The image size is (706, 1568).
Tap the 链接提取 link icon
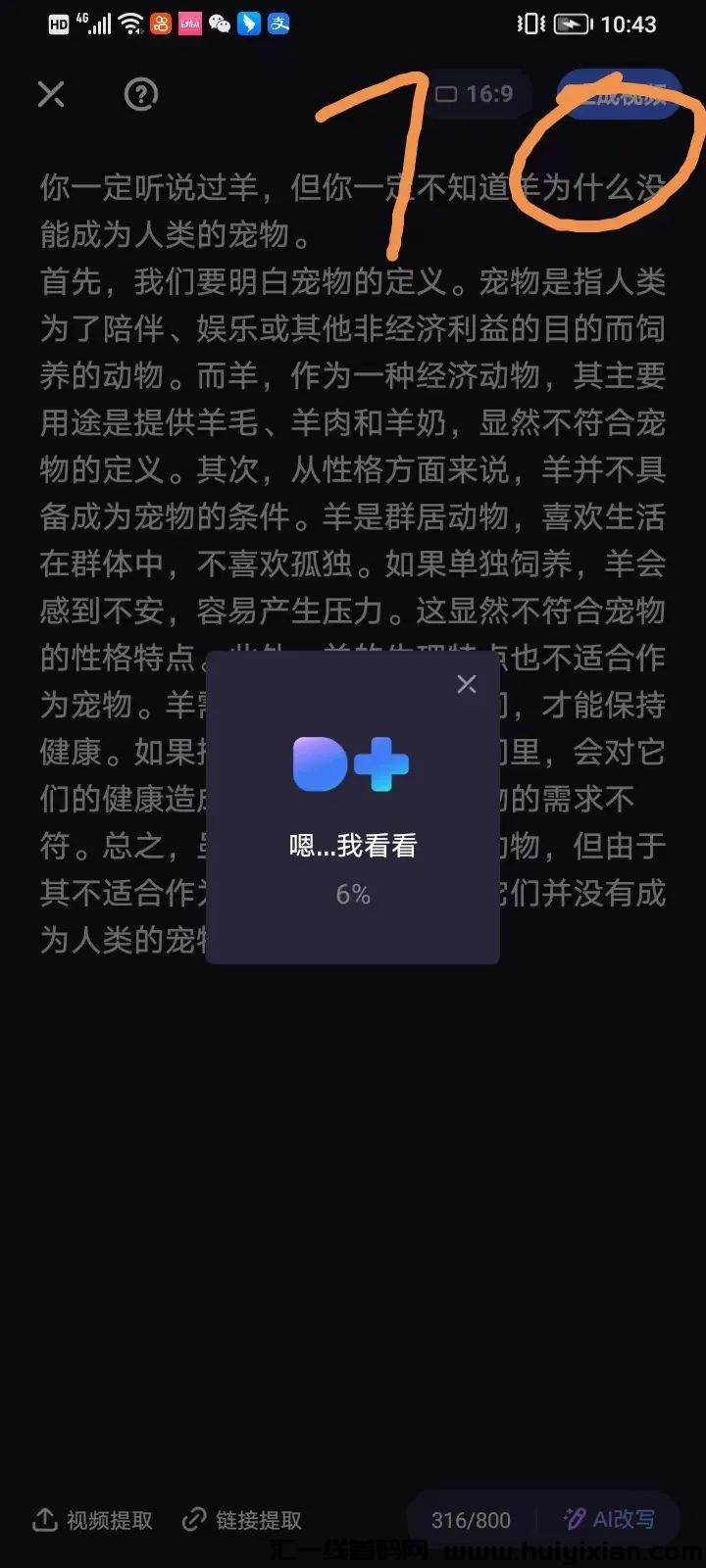coord(192,1519)
